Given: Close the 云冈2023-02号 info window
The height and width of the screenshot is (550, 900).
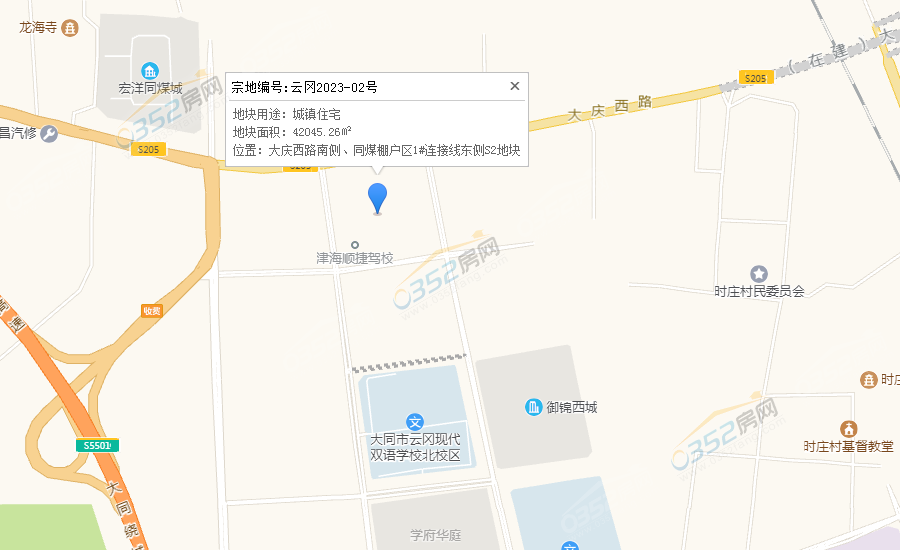Looking at the screenshot, I should pyautogui.click(x=515, y=86).
